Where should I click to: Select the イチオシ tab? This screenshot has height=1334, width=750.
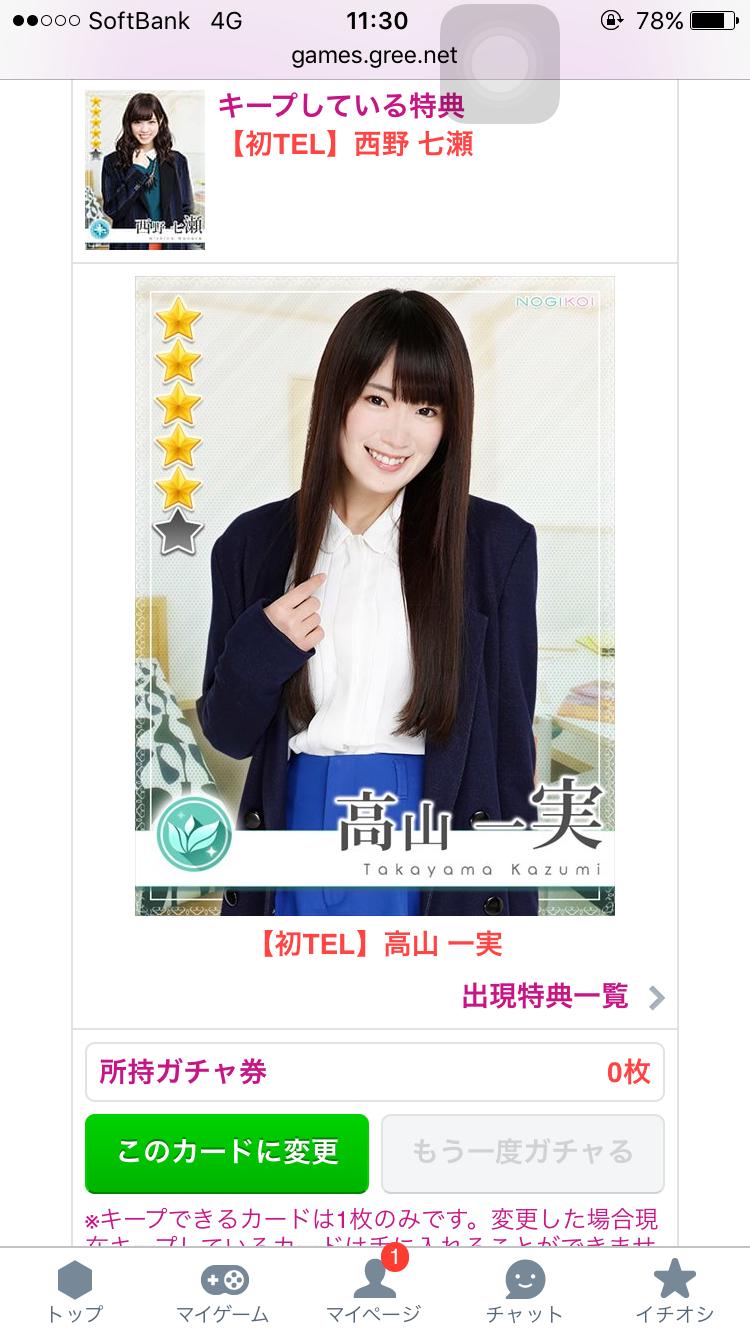[x=674, y=1291]
